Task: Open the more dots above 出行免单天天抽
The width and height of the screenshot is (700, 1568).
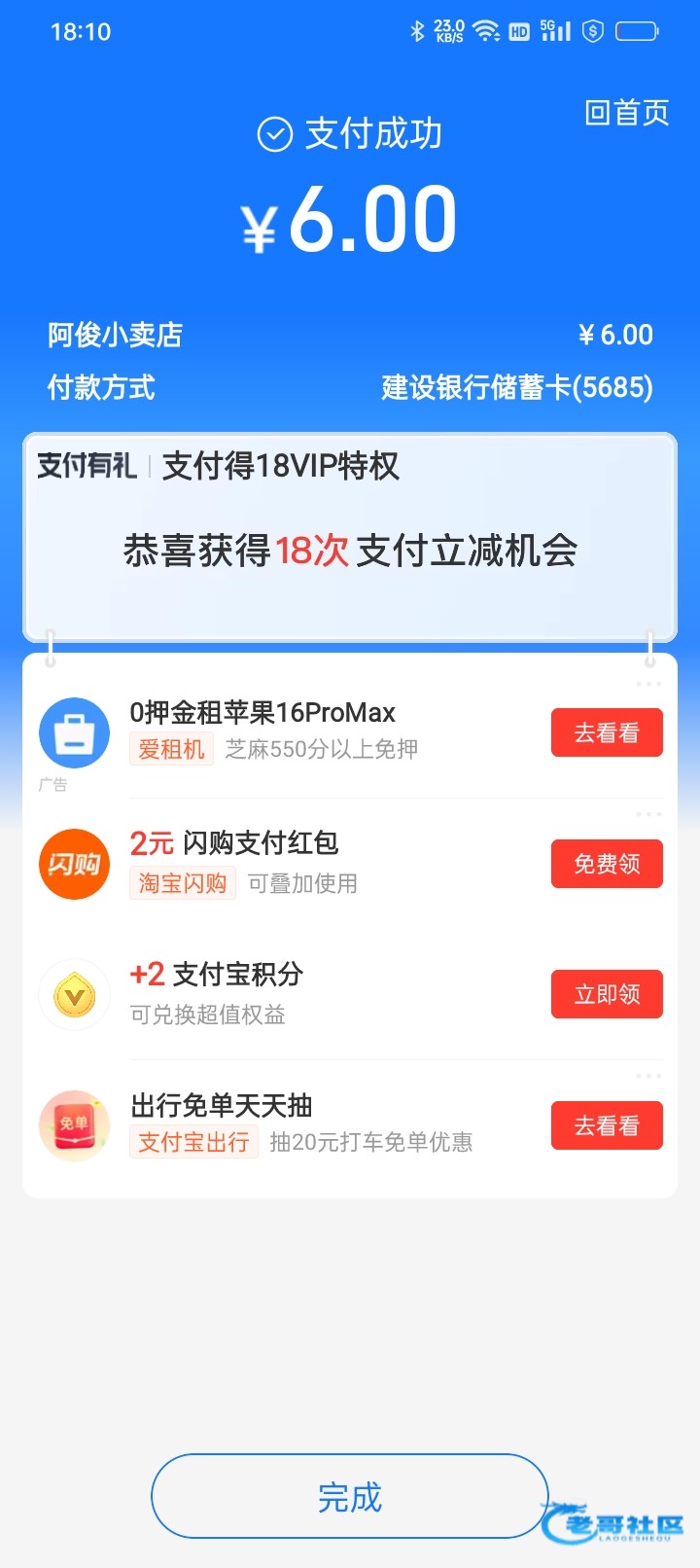Action: point(648,1076)
